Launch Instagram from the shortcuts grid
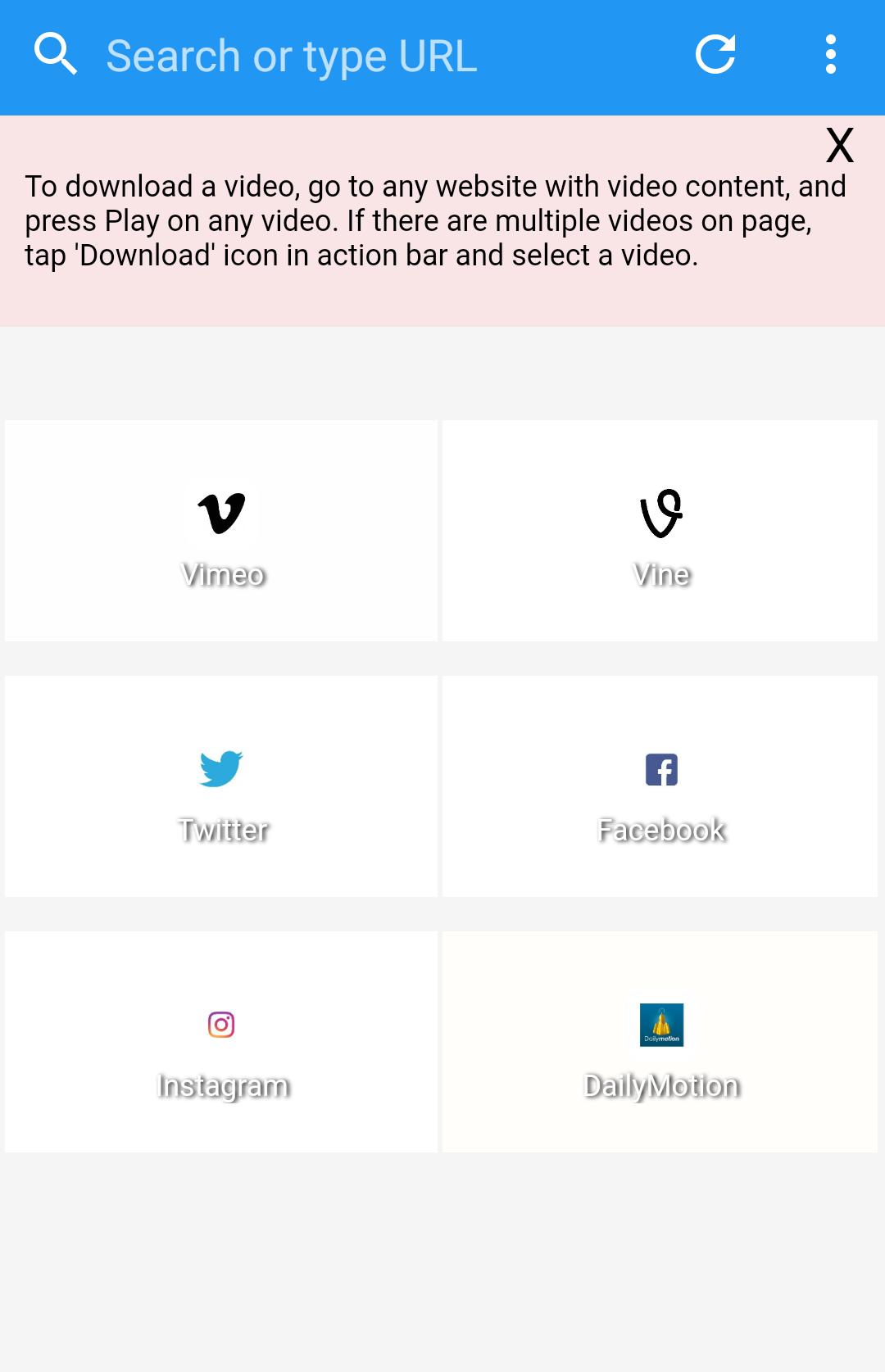Viewport: 885px width, 1372px height. click(221, 1042)
